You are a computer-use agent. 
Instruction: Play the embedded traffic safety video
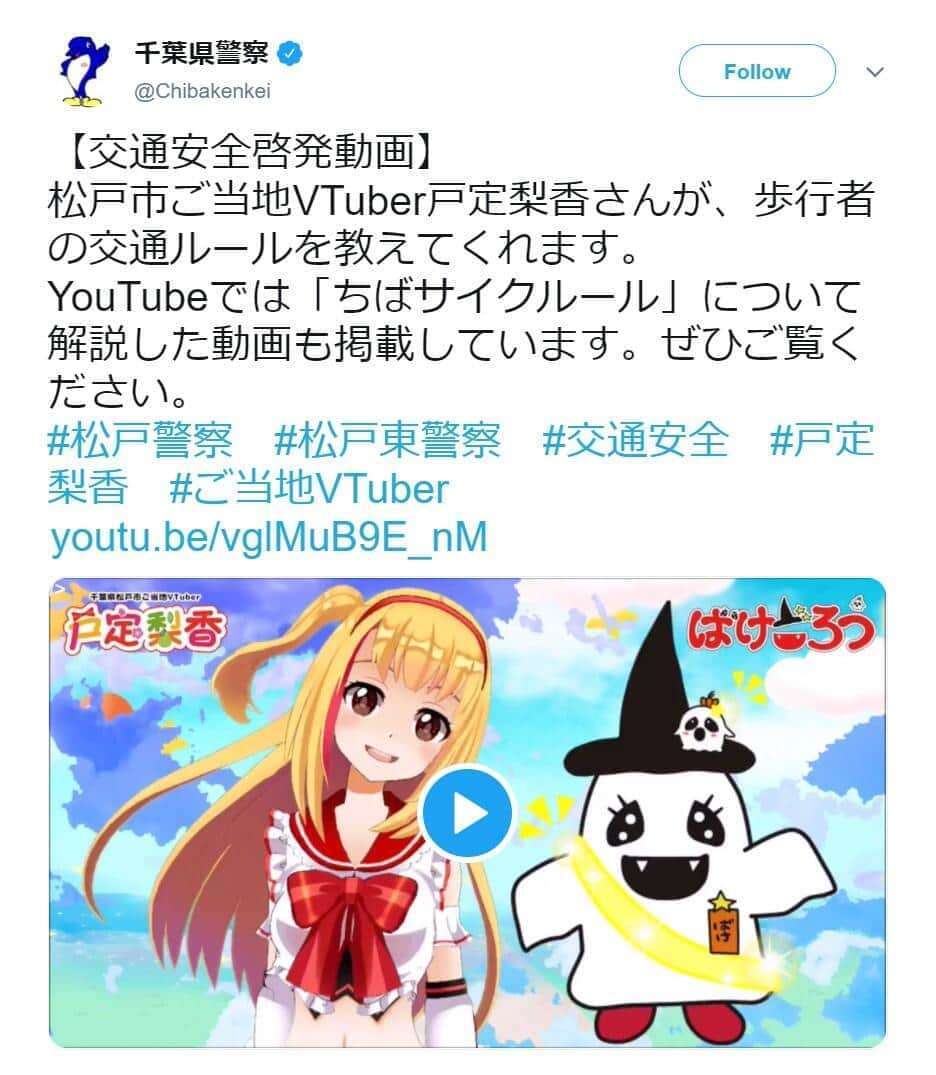tap(467, 812)
